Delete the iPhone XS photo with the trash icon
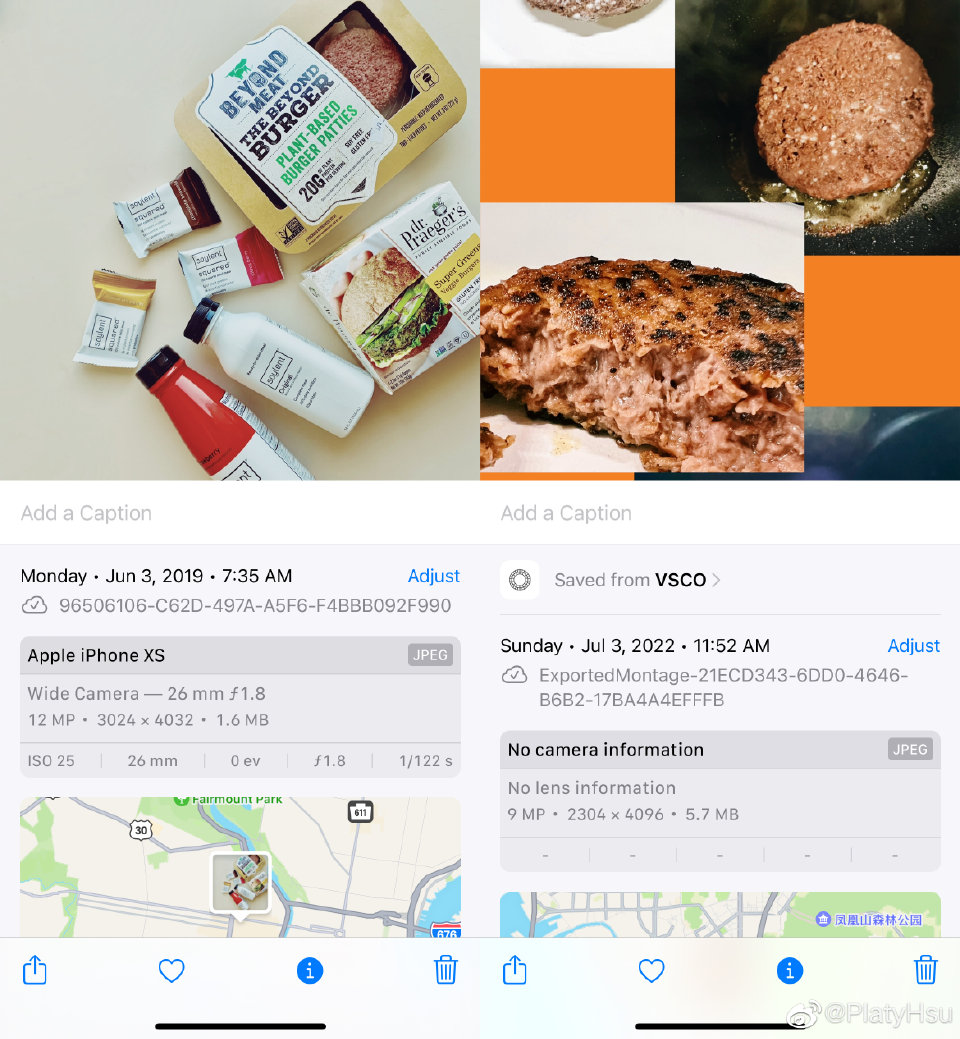 pos(446,970)
